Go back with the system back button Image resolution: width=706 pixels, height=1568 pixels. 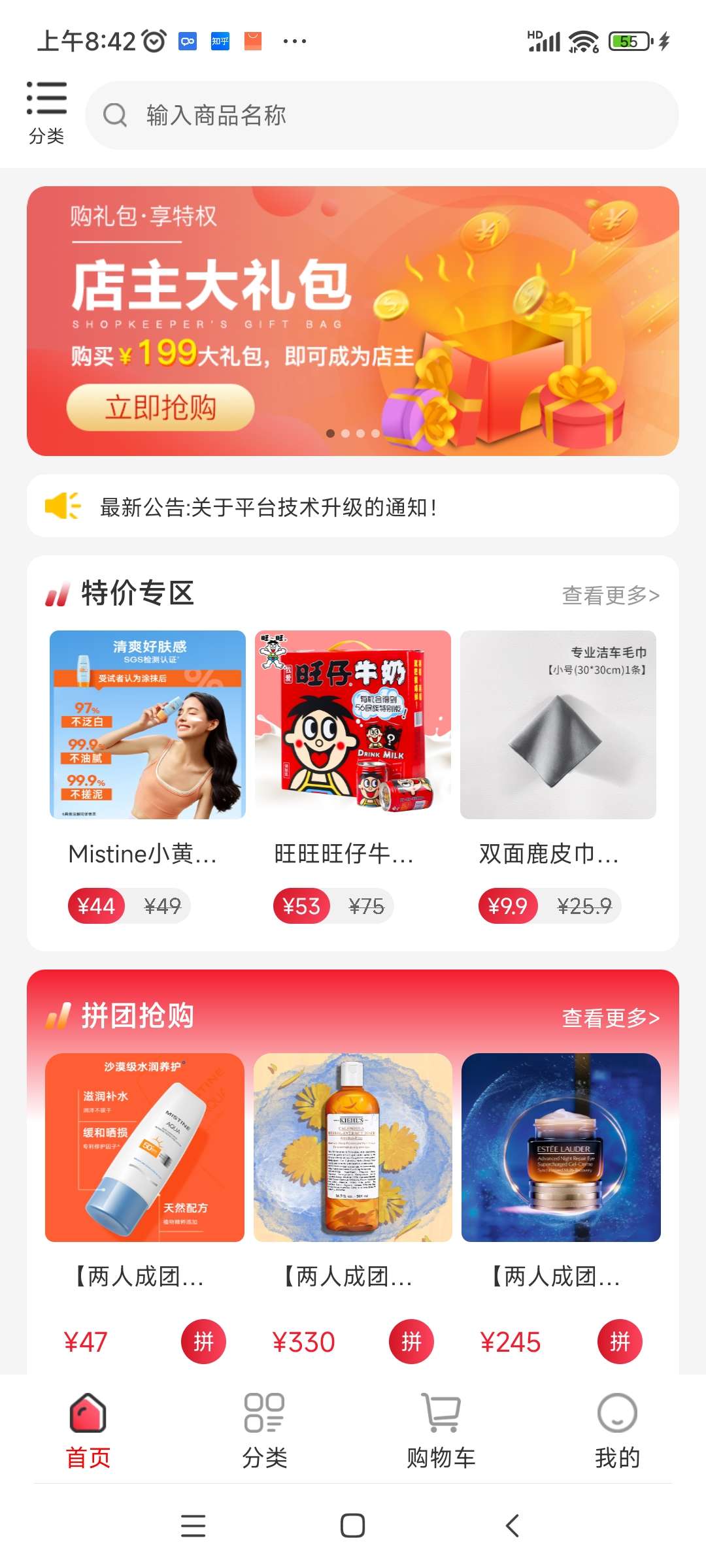pyautogui.click(x=513, y=1526)
